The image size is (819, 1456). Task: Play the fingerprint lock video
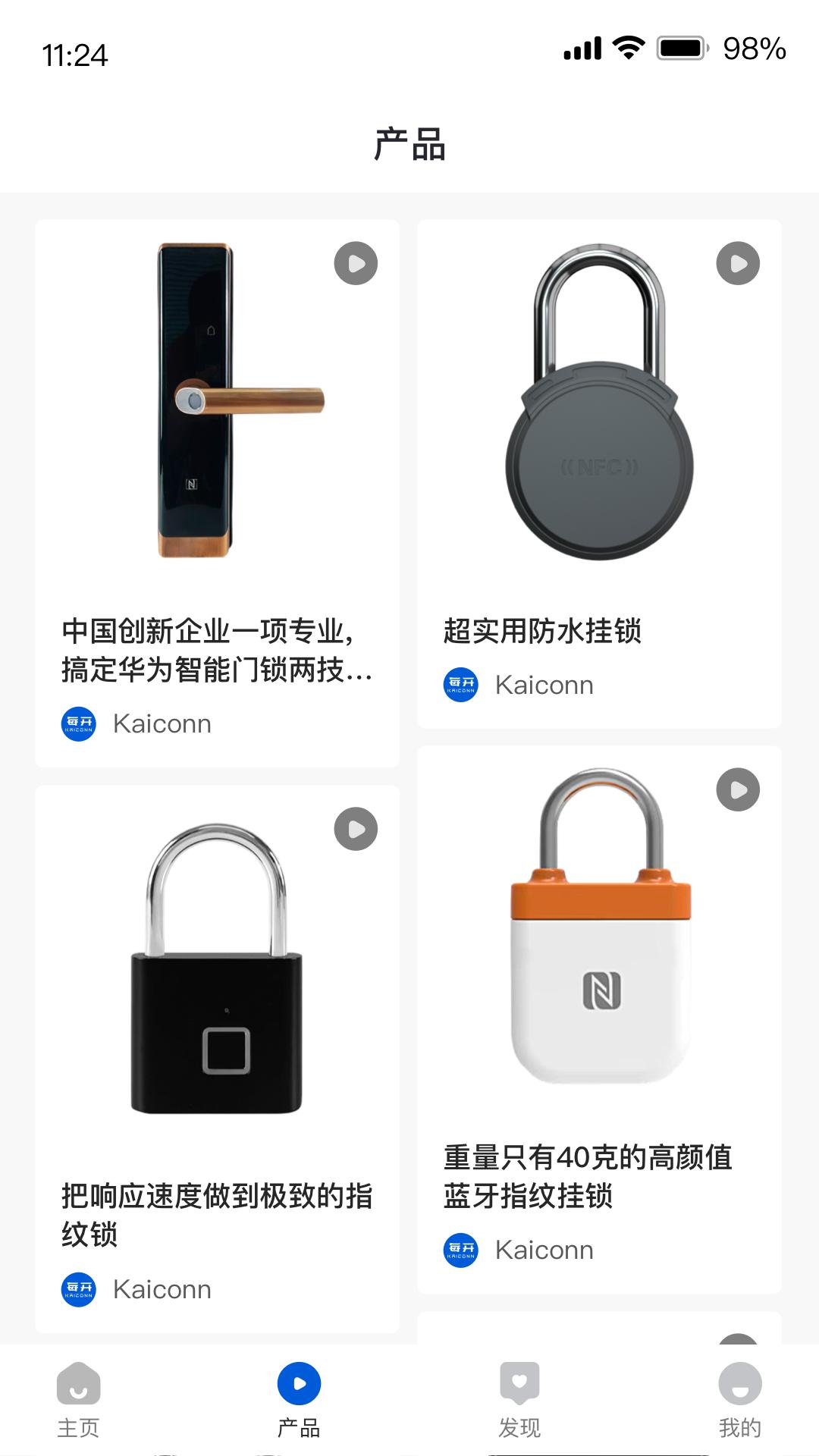pos(354,829)
